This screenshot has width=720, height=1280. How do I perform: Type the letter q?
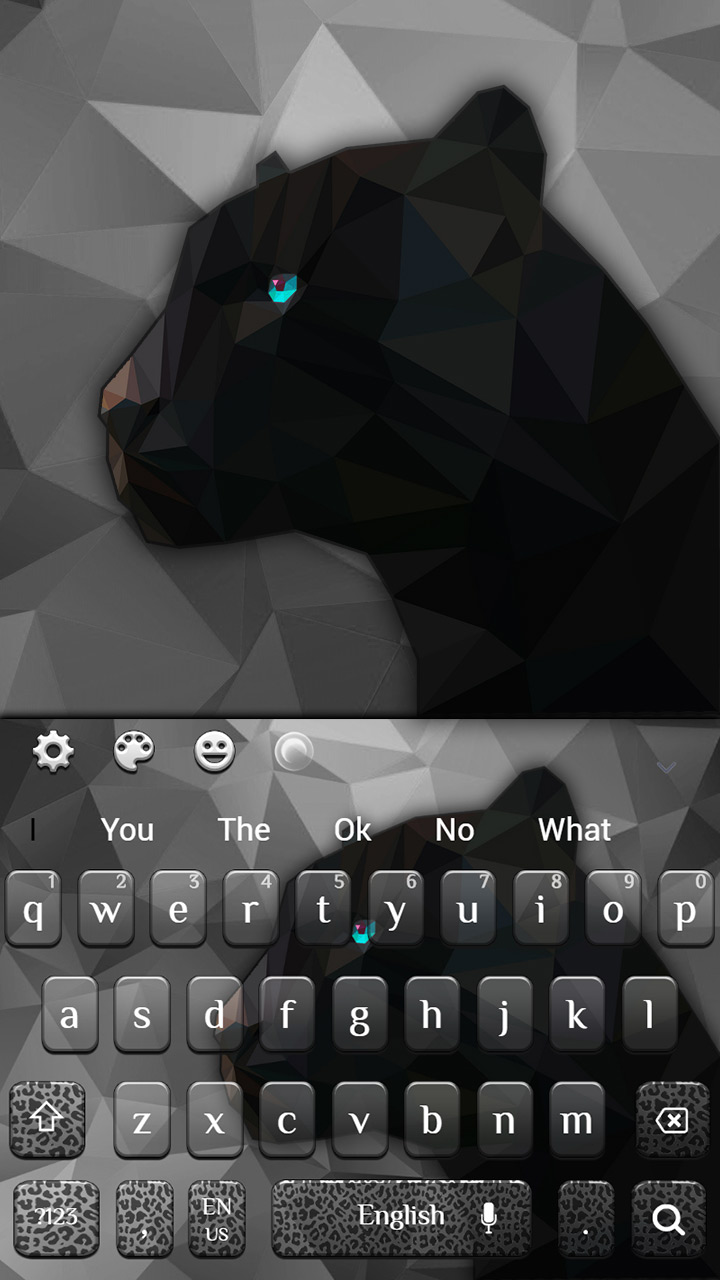tap(34, 909)
